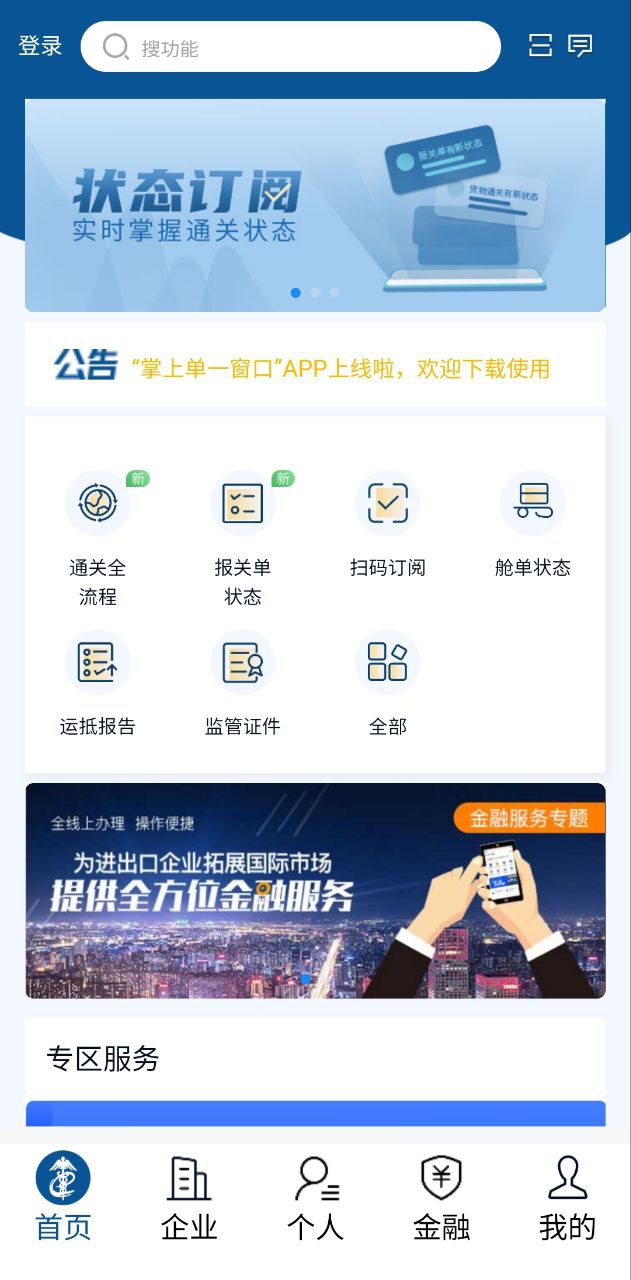Open the 状态订阅 banner
This screenshot has width=631, height=1280.
click(315, 205)
